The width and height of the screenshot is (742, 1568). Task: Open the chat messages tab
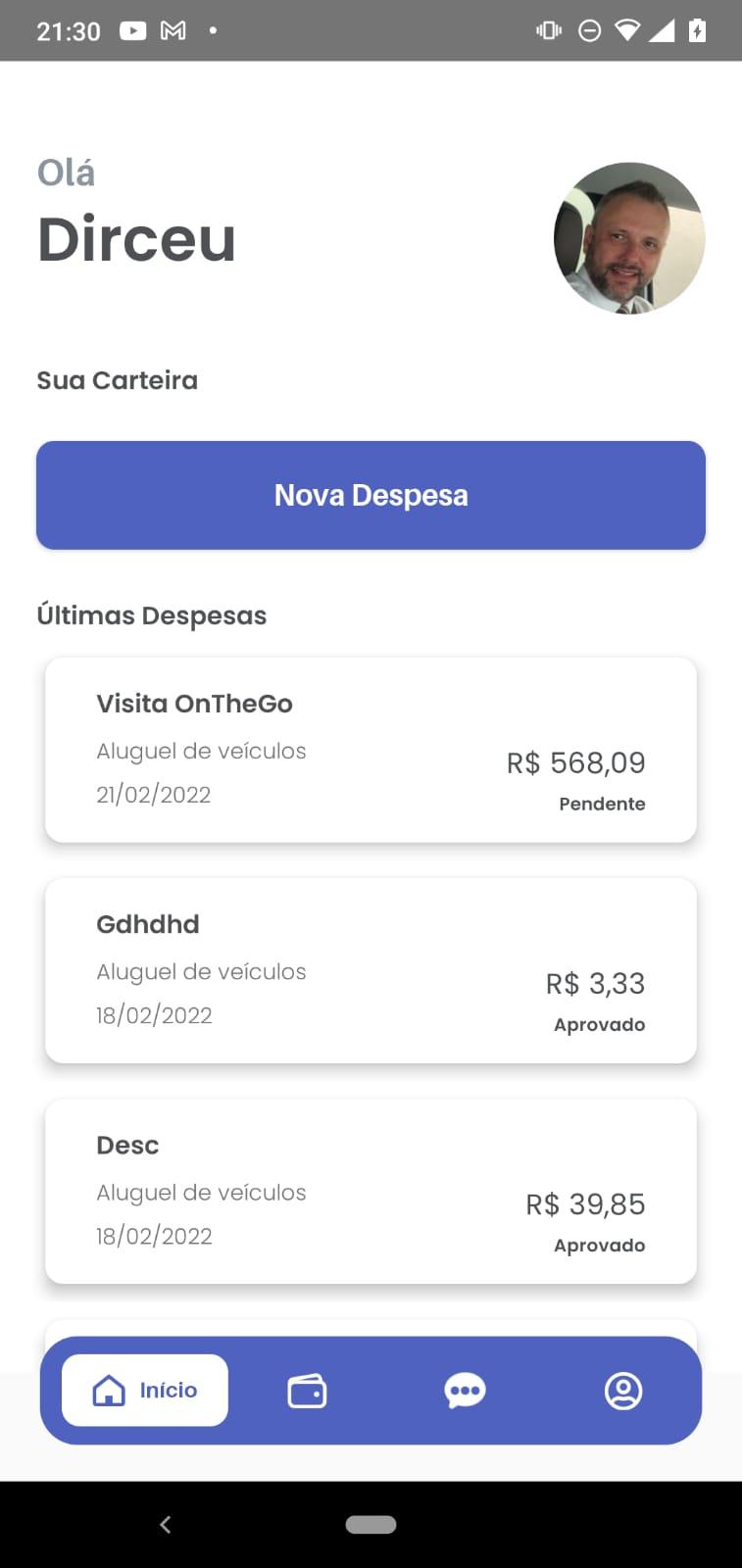click(x=465, y=1391)
